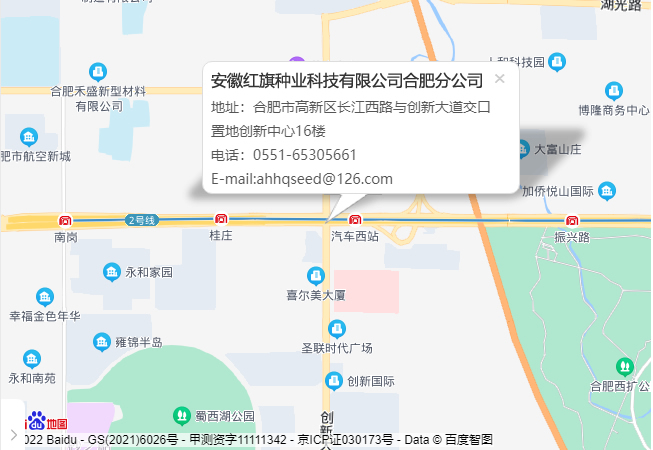Tap the 雍锦半岛 marker
The width and height of the screenshot is (653, 450).
coord(102,342)
